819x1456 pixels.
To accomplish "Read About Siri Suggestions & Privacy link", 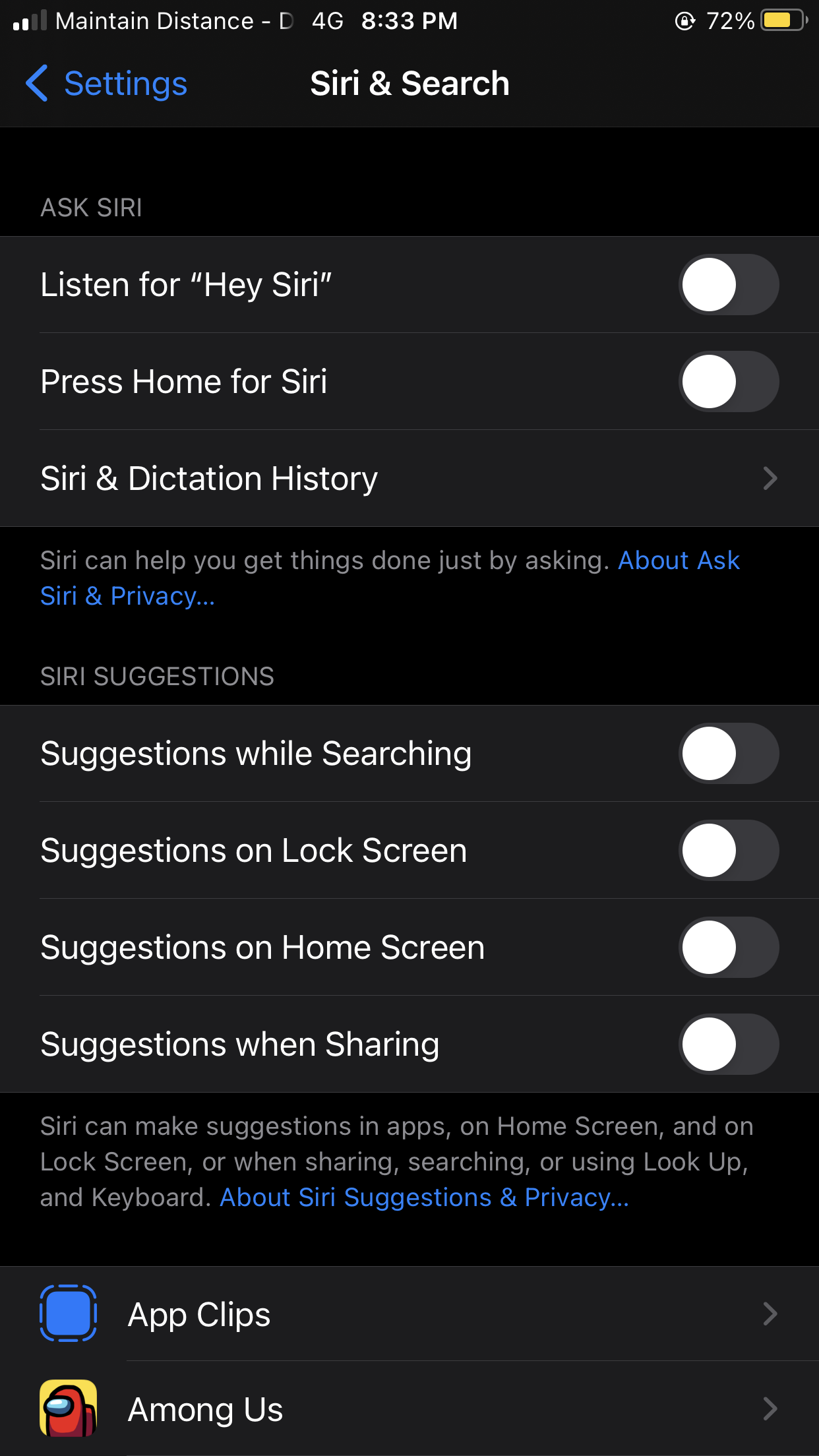I will [x=424, y=1198].
